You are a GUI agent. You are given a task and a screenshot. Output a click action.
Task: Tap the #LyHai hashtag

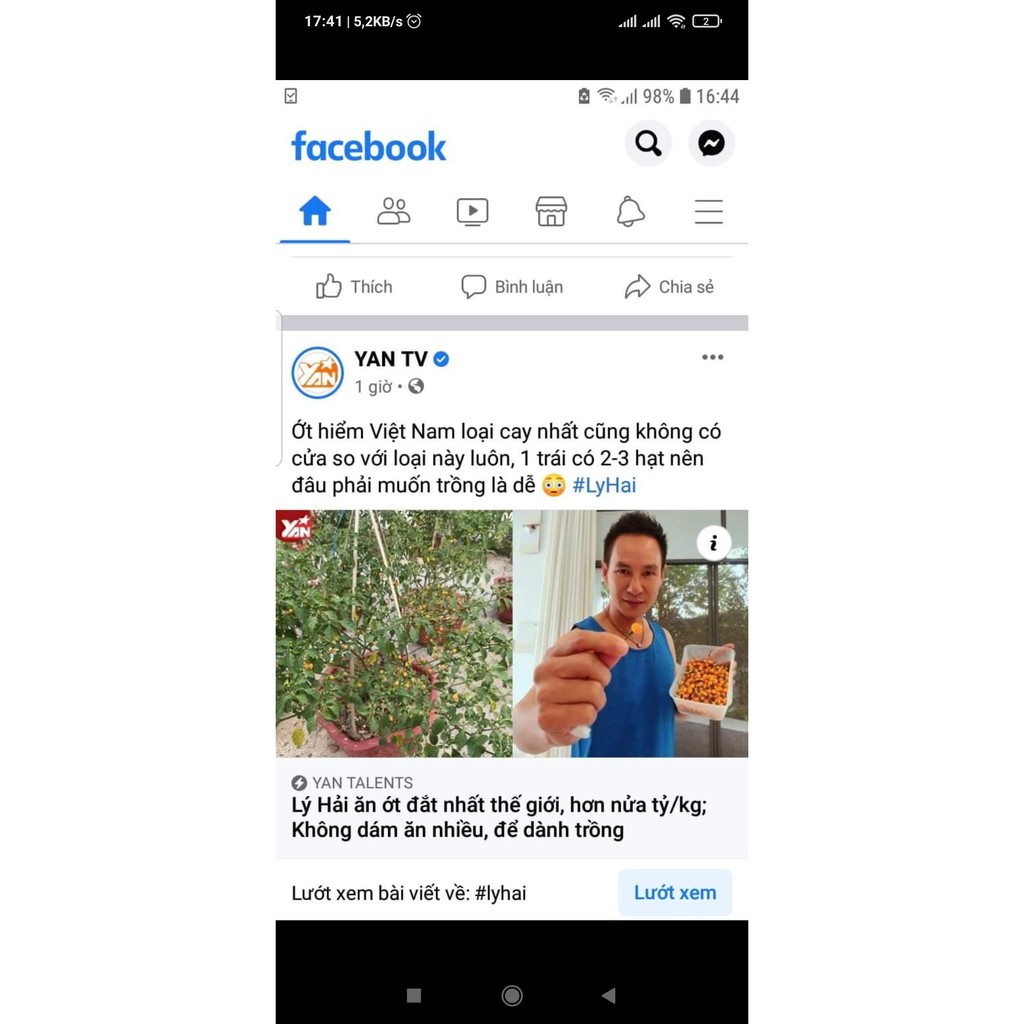point(604,486)
